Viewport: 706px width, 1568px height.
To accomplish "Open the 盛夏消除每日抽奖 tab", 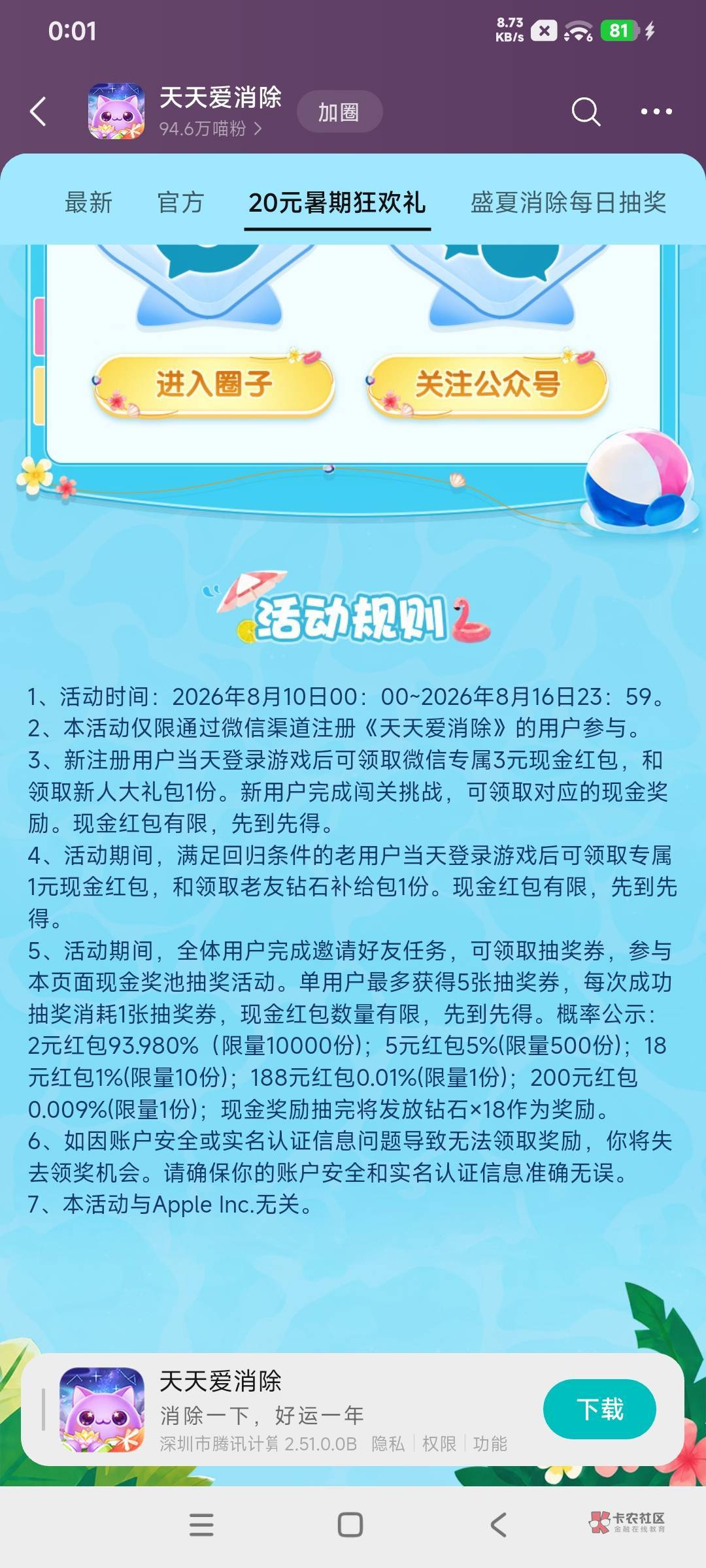I will coord(568,203).
